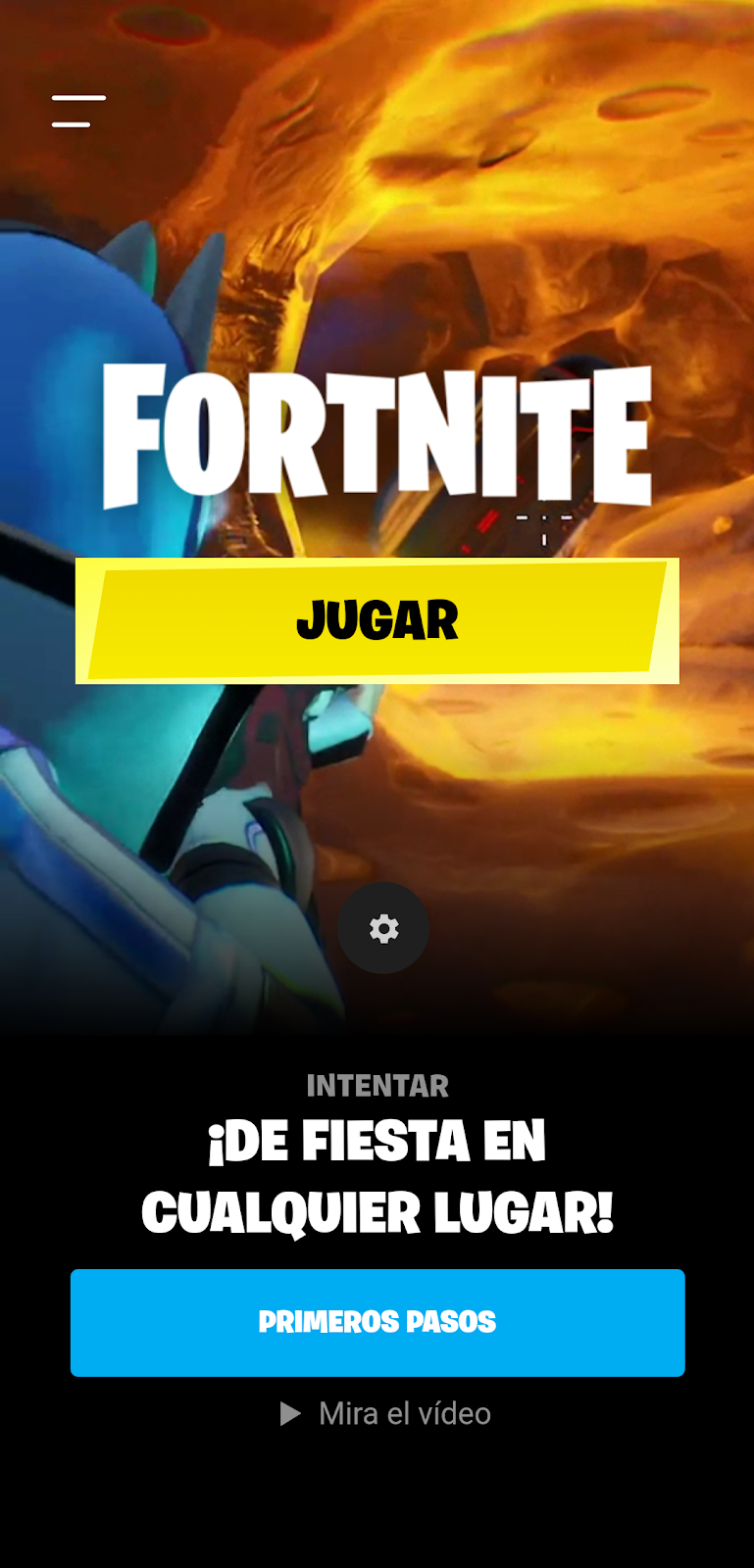Open the settings gear icon
Viewport: 754px width, 1568px height.
383,928
